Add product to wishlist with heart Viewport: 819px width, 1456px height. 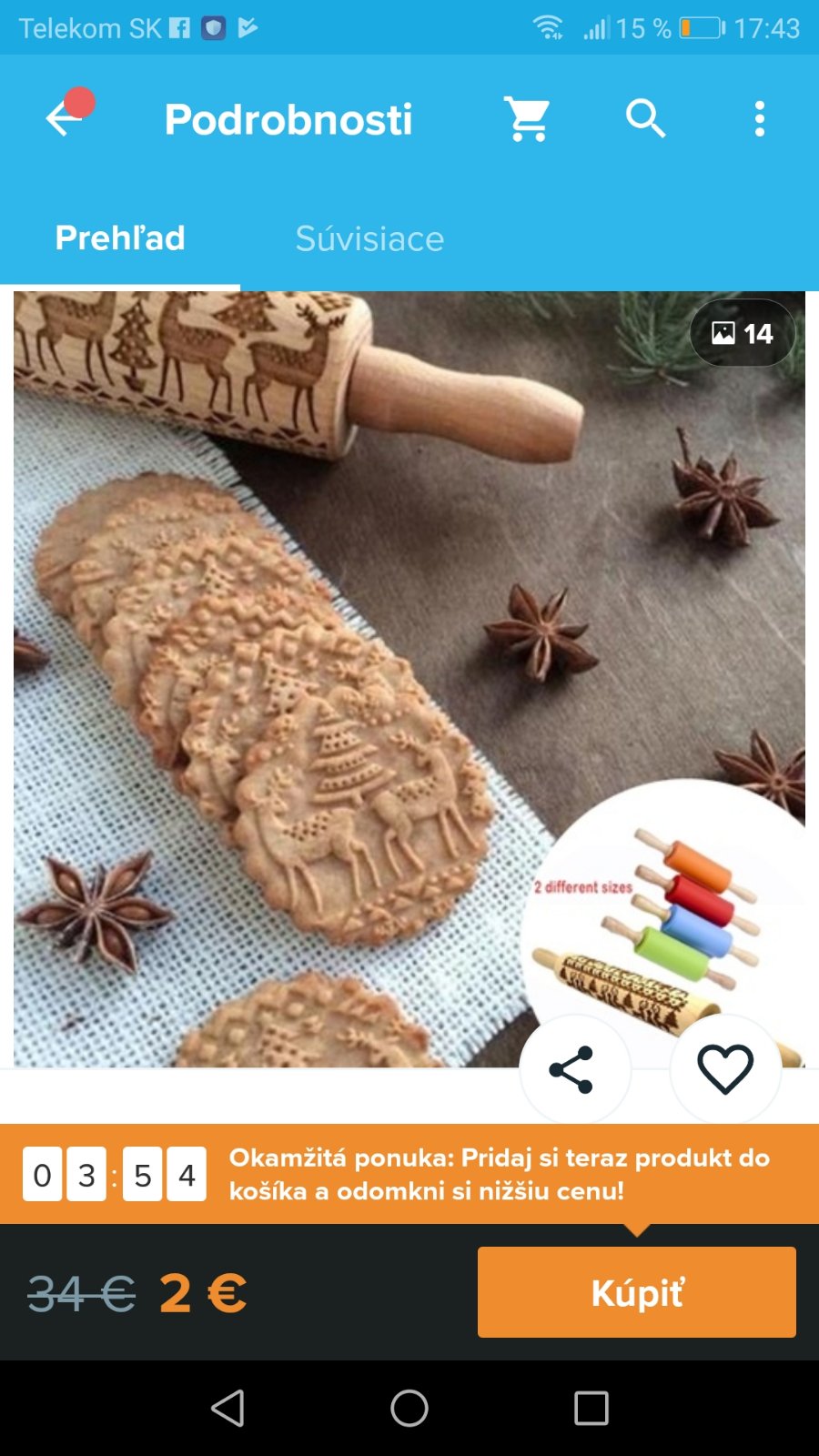(725, 1069)
